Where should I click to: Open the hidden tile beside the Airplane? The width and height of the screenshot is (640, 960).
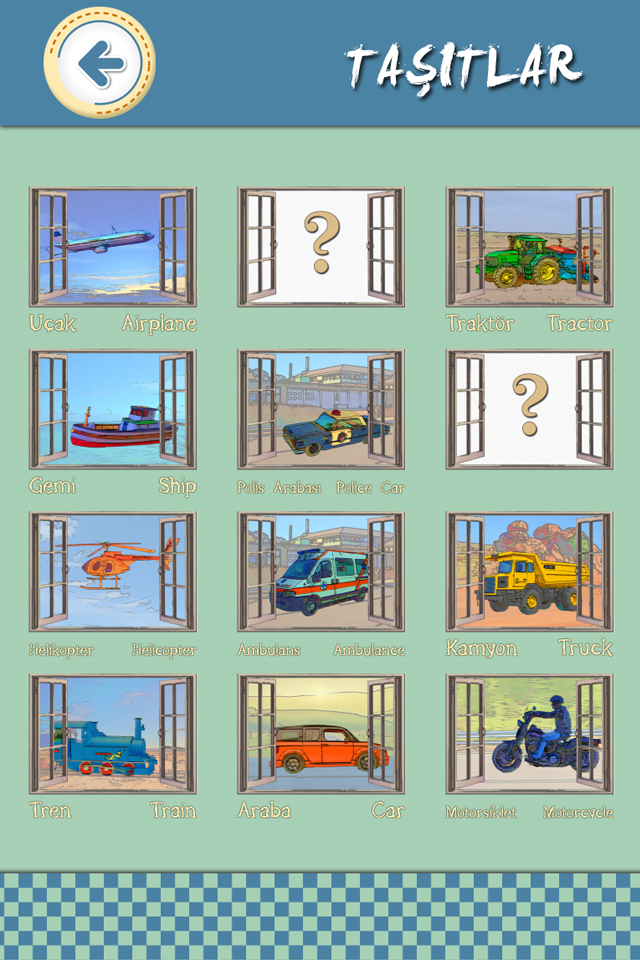tap(321, 247)
